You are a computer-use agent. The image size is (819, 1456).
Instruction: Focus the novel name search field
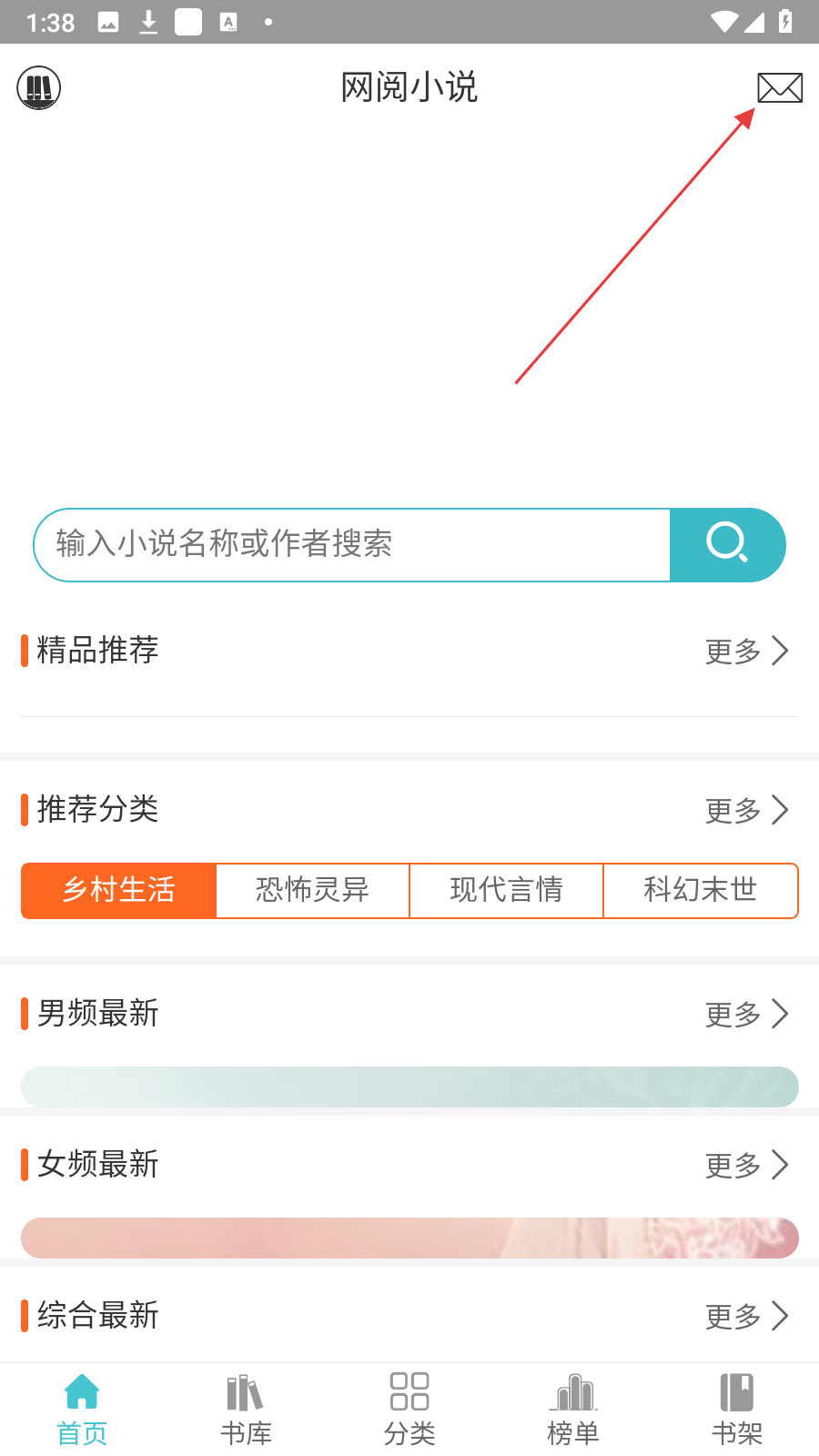click(x=350, y=544)
